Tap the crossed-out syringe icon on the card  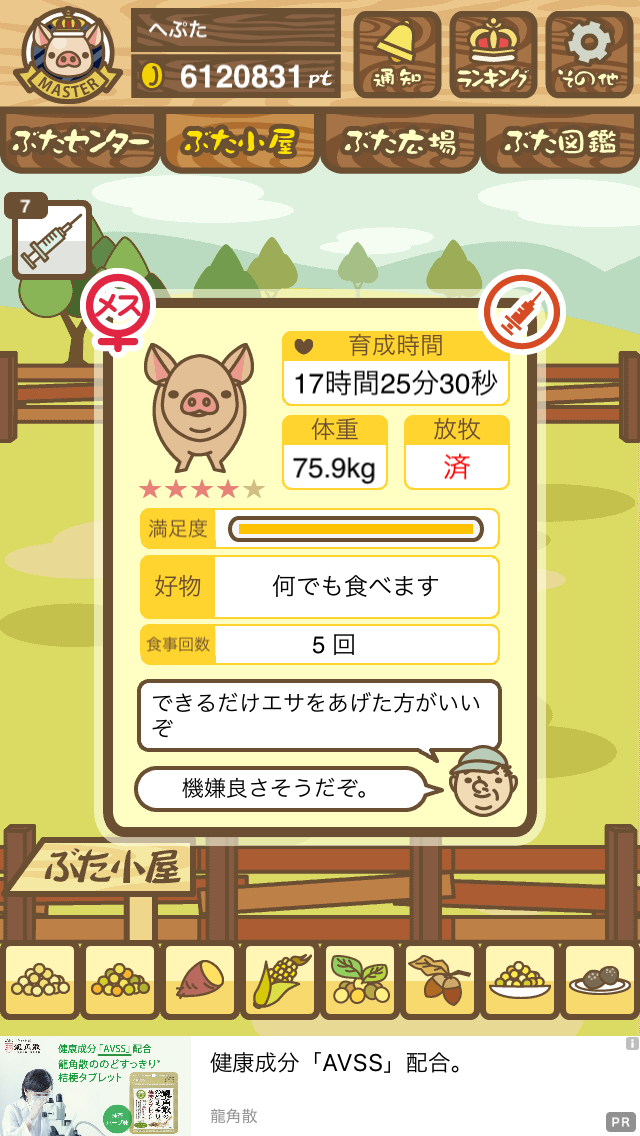click(524, 311)
